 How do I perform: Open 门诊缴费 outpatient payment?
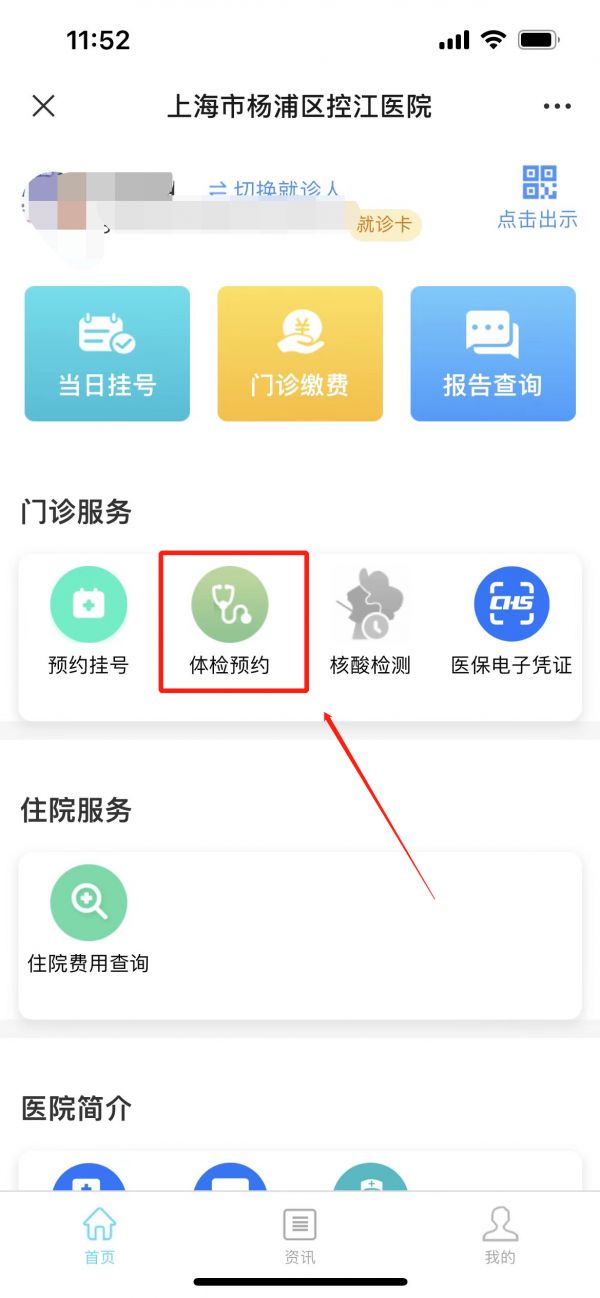tap(300, 353)
